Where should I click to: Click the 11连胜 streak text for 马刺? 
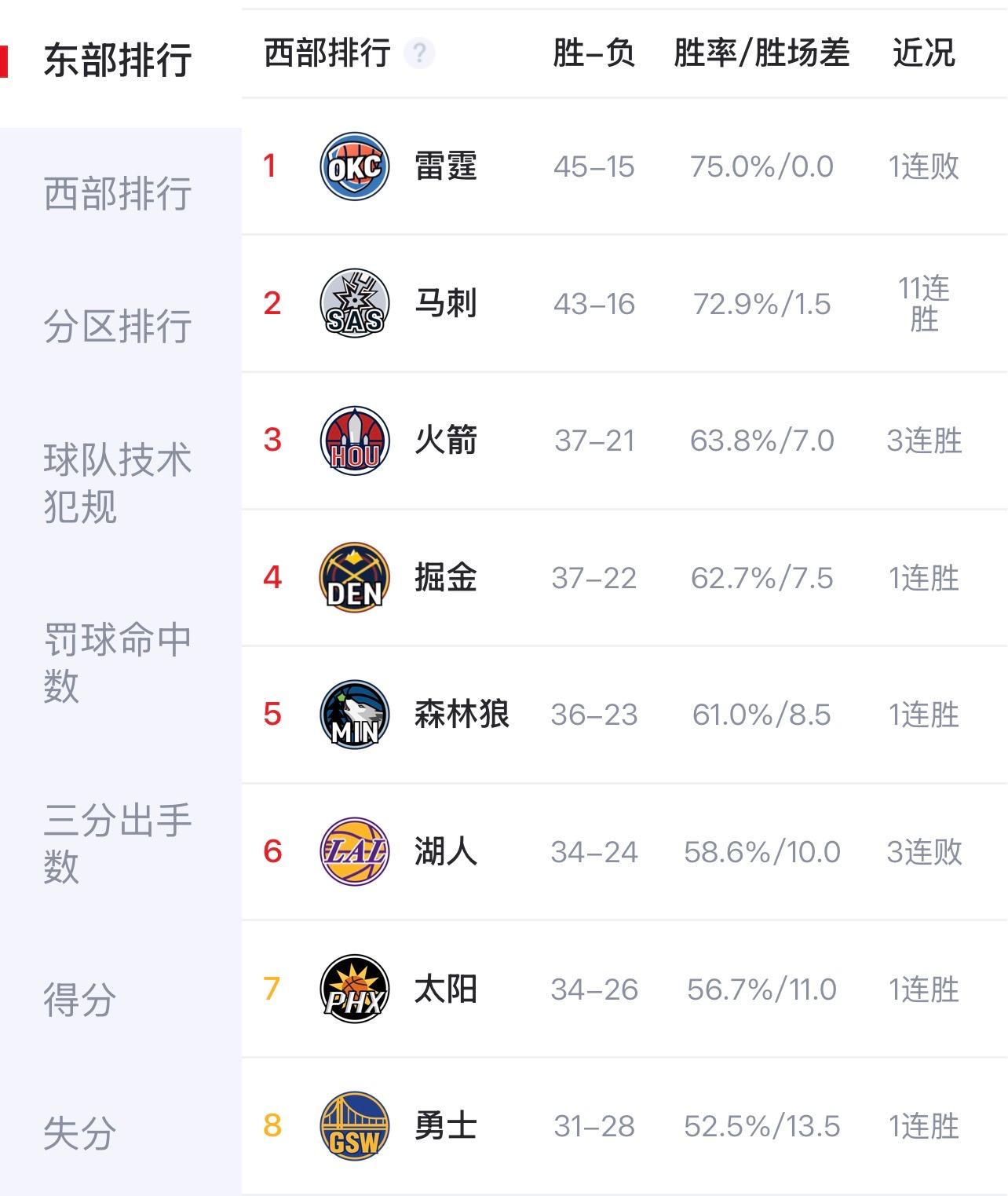pos(925,304)
